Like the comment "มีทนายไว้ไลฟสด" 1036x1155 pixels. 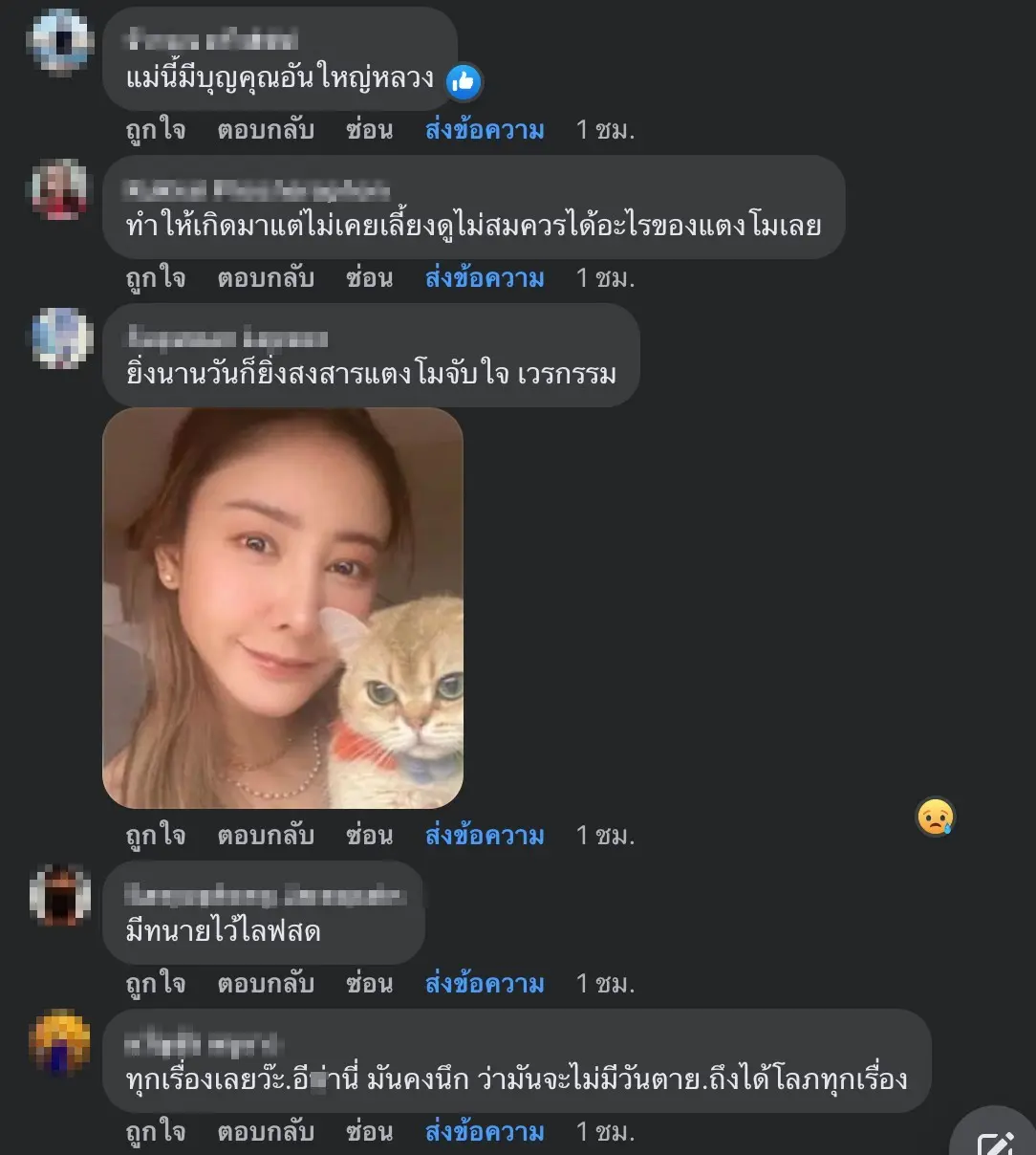click(155, 984)
